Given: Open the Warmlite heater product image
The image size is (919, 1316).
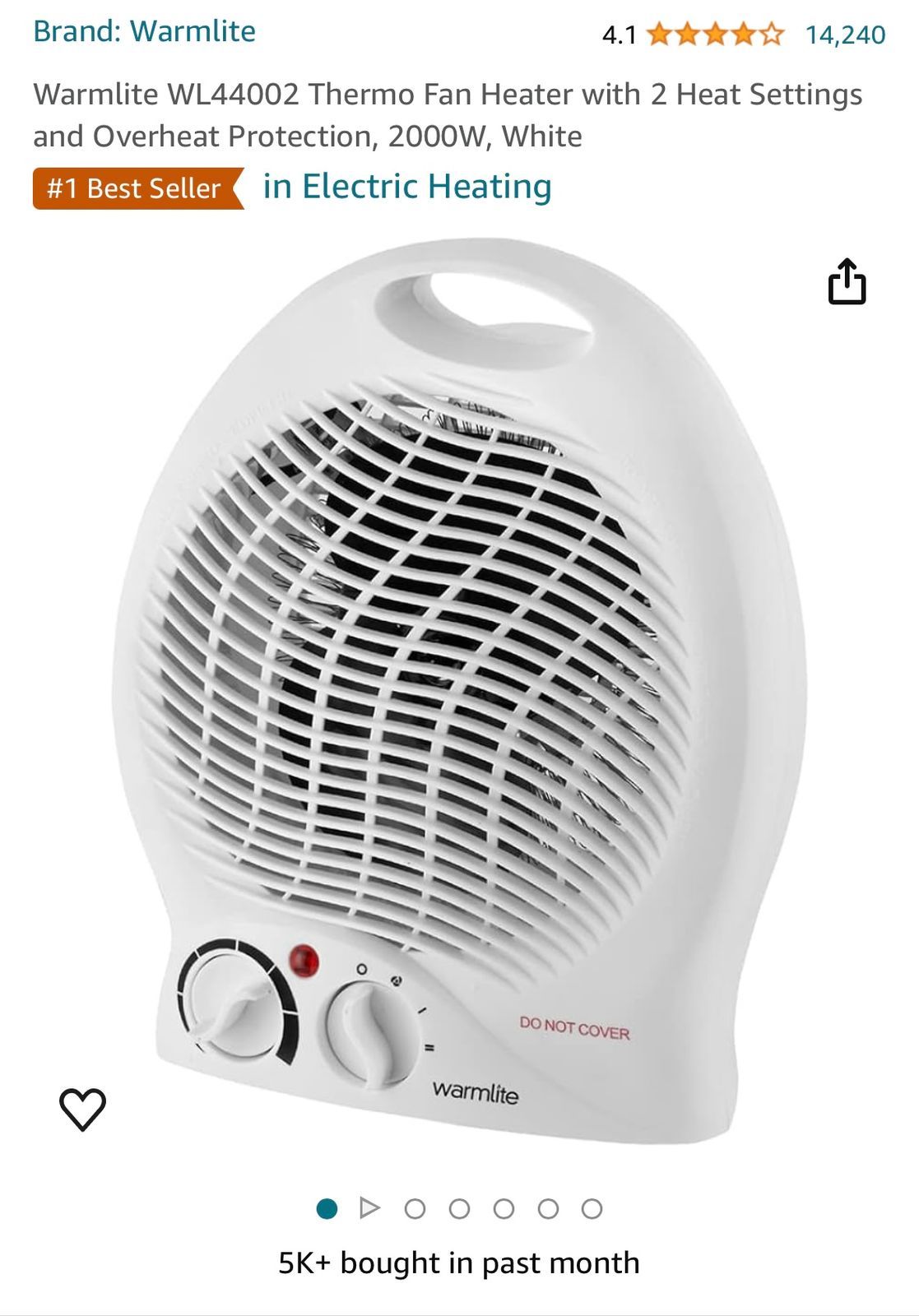Looking at the screenshot, I should 459,691.
